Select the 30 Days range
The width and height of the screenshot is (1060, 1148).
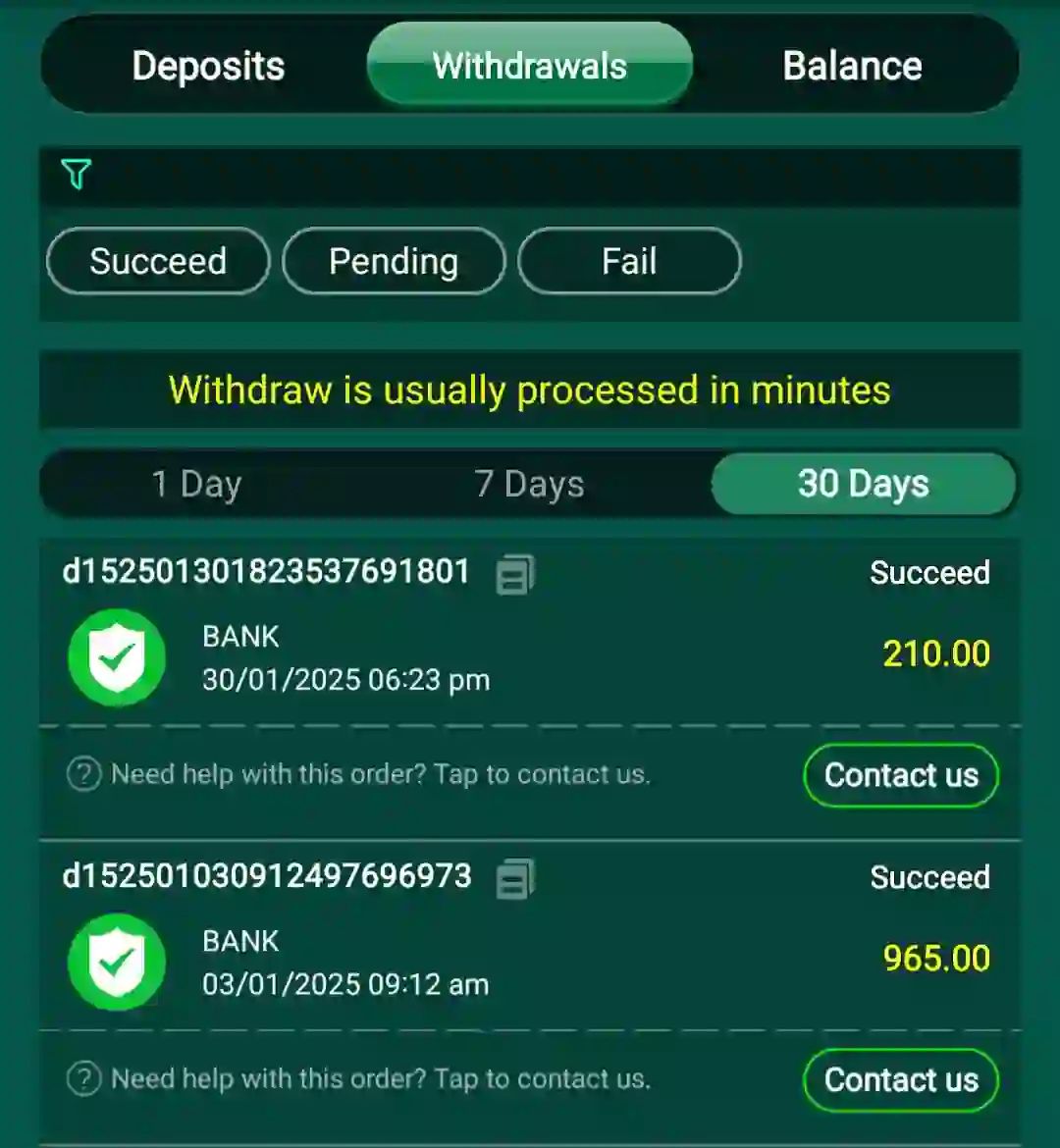click(863, 484)
